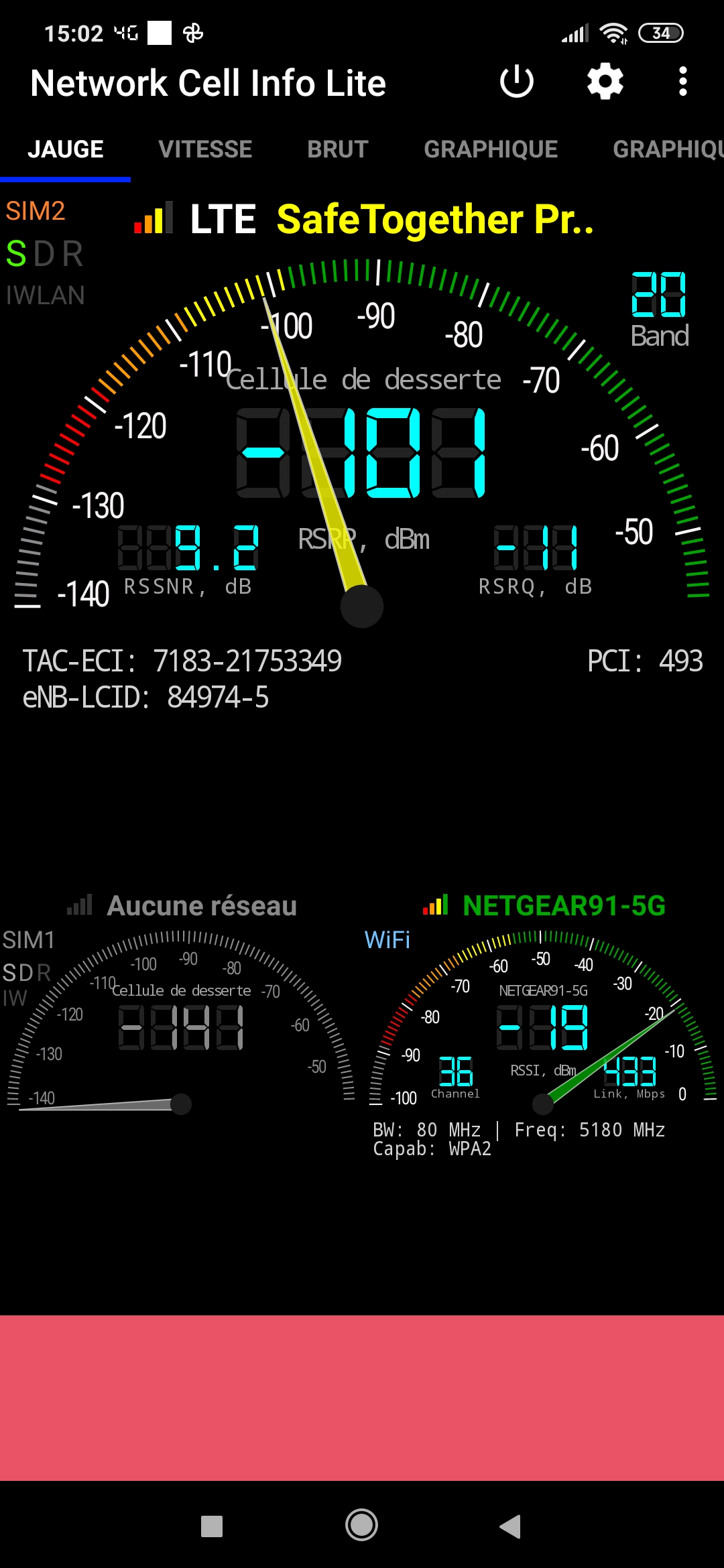Open the overflow menu
This screenshot has height=1568, width=724.
coord(682,82)
